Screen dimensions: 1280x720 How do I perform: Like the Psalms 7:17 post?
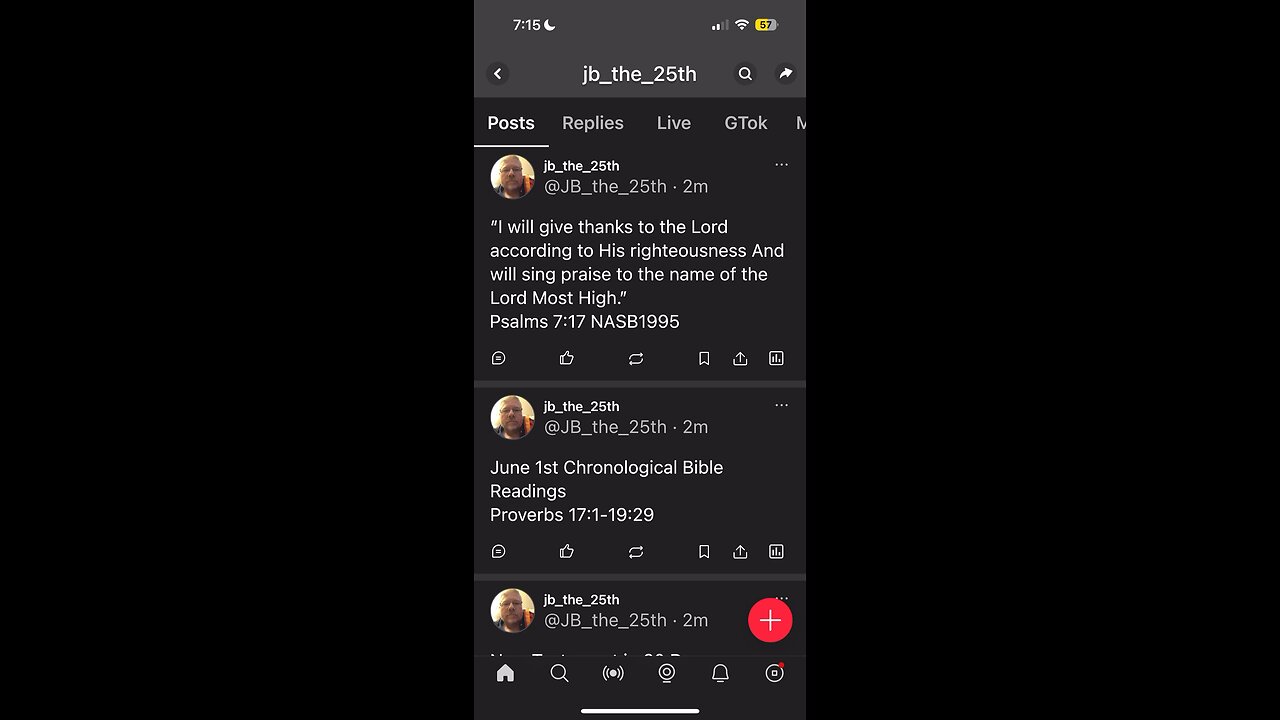[x=567, y=358]
